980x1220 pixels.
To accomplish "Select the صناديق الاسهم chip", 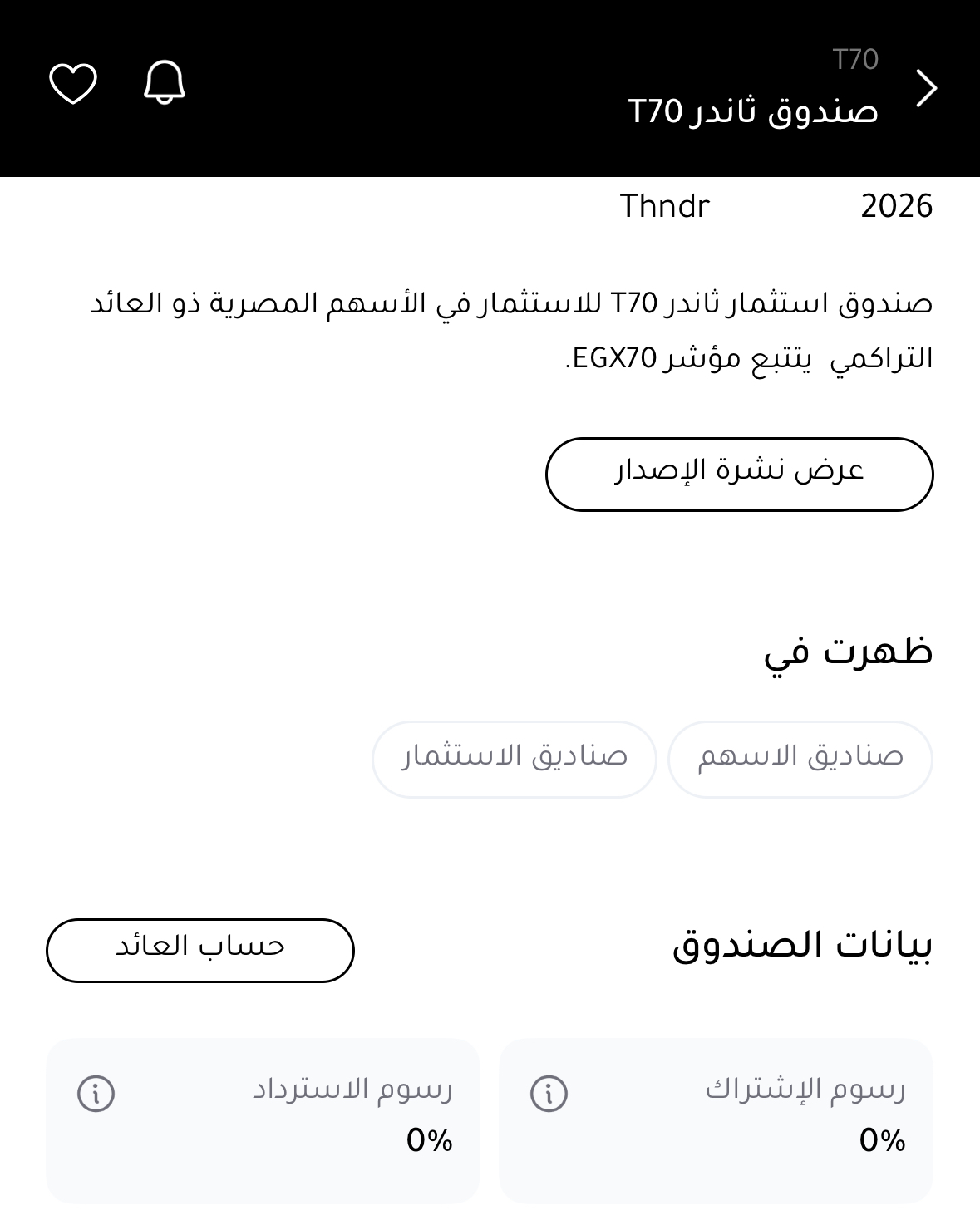I will point(800,759).
